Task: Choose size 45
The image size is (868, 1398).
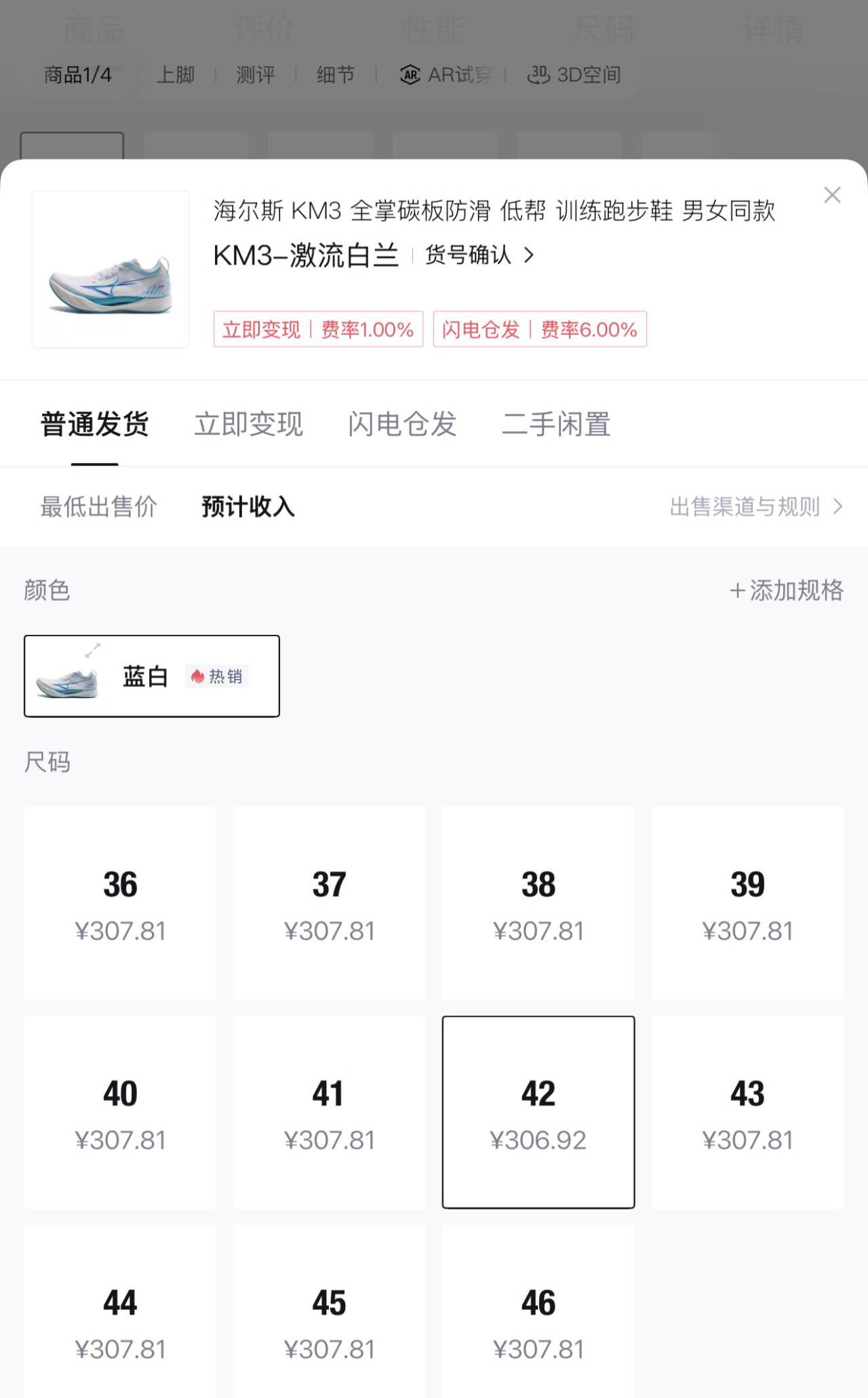Action: 330,1319
